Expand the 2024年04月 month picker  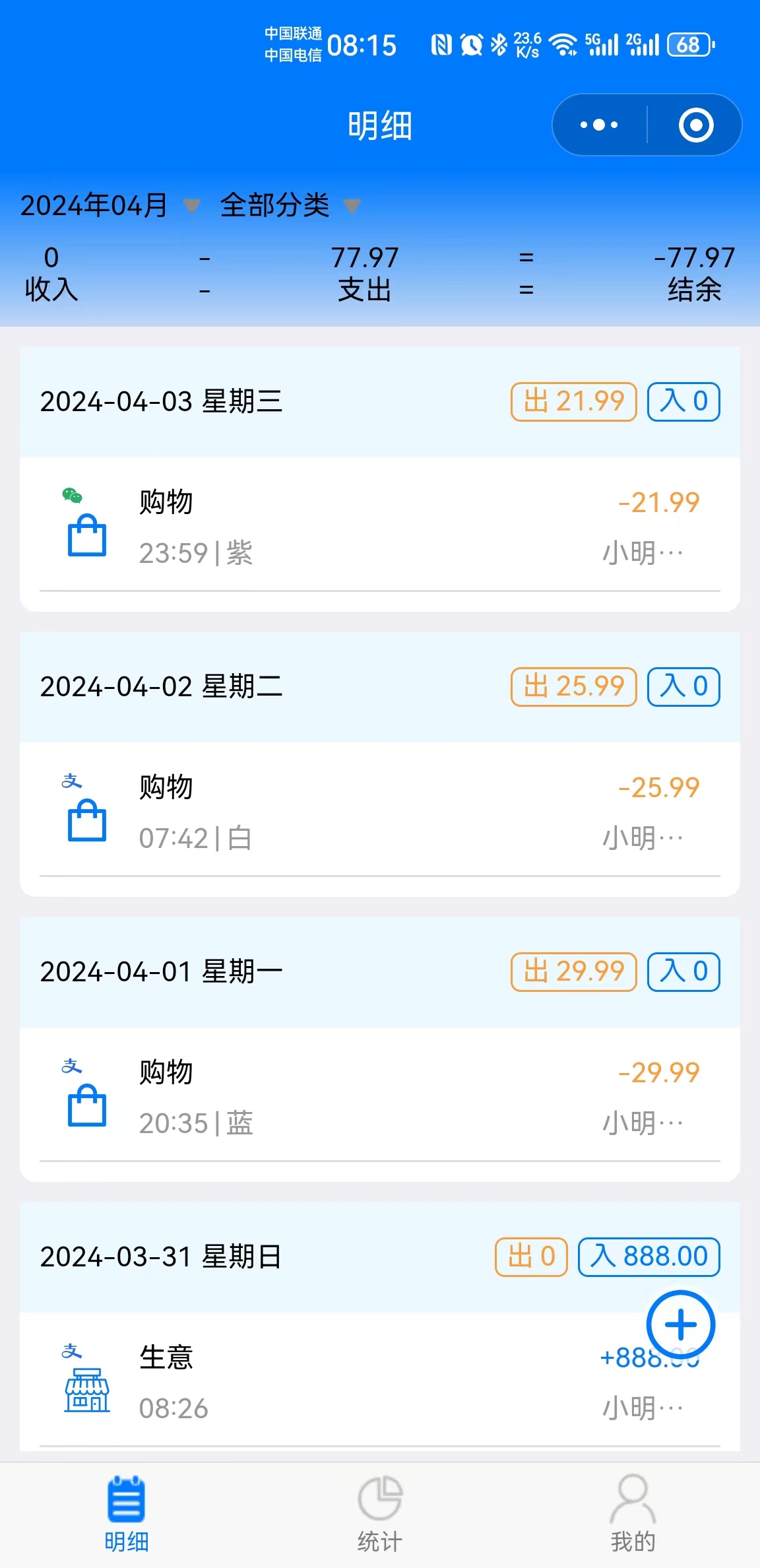110,205
